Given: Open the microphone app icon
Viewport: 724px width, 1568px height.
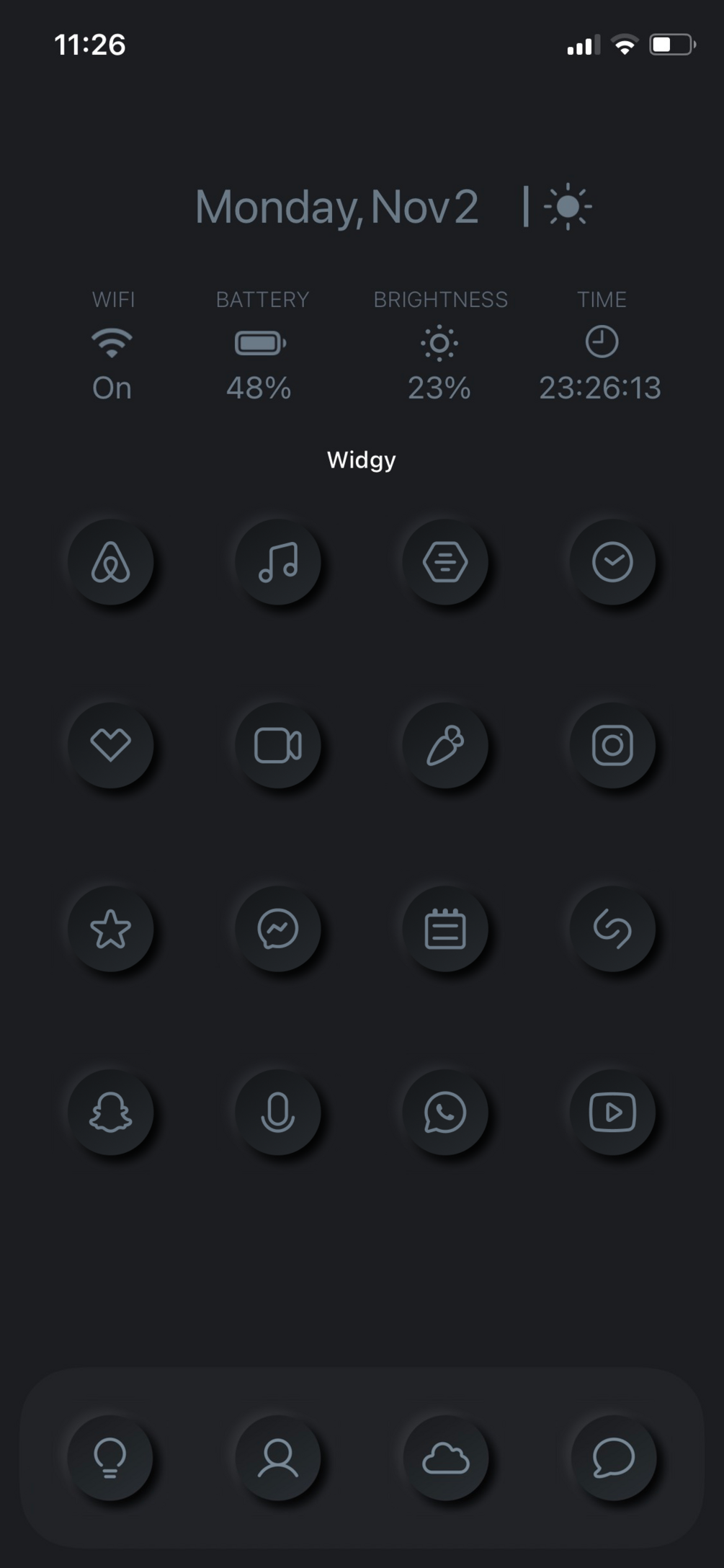Looking at the screenshot, I should [x=278, y=1112].
